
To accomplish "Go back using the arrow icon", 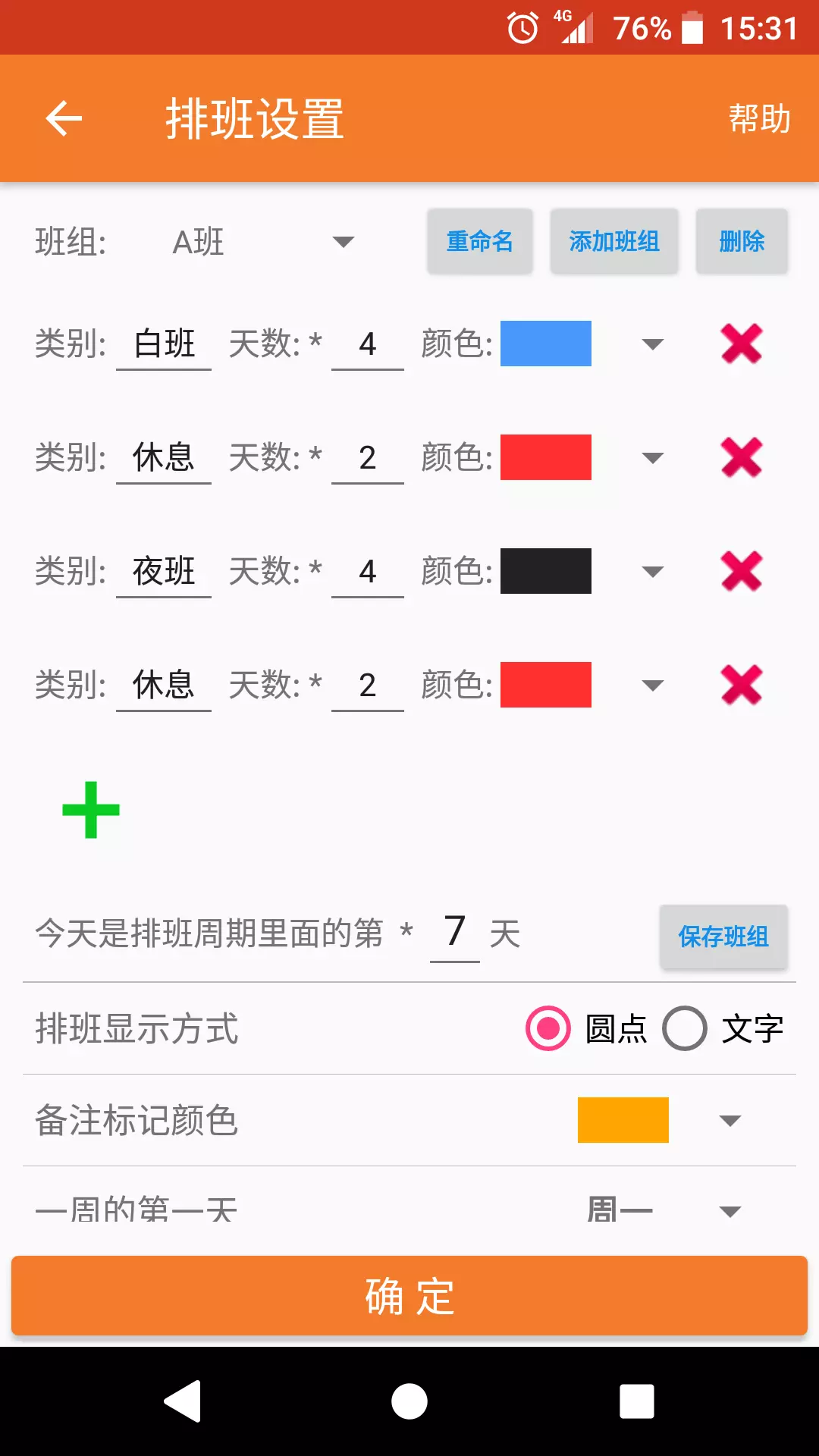I will point(64,118).
